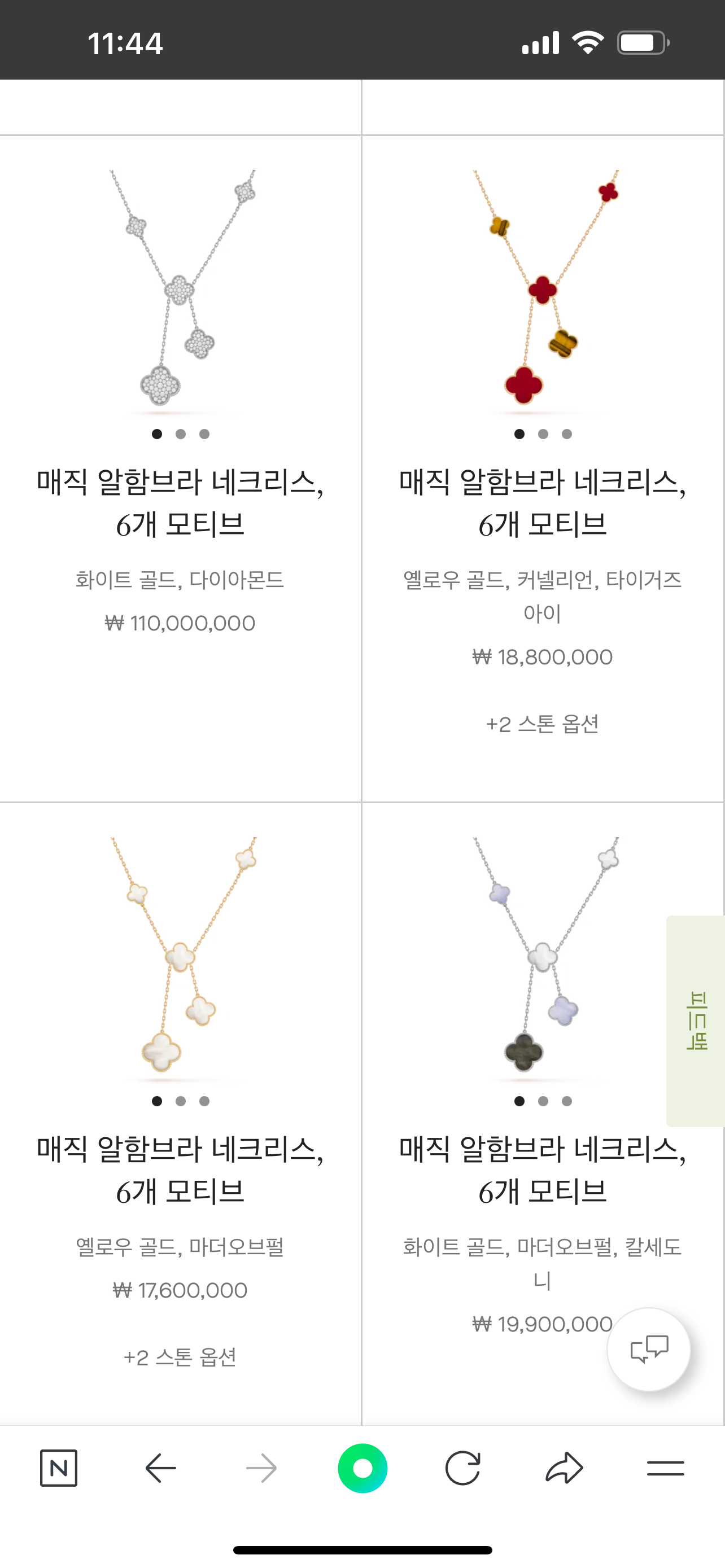Show second image of diamond necklace
725x1568 pixels.
[181, 434]
